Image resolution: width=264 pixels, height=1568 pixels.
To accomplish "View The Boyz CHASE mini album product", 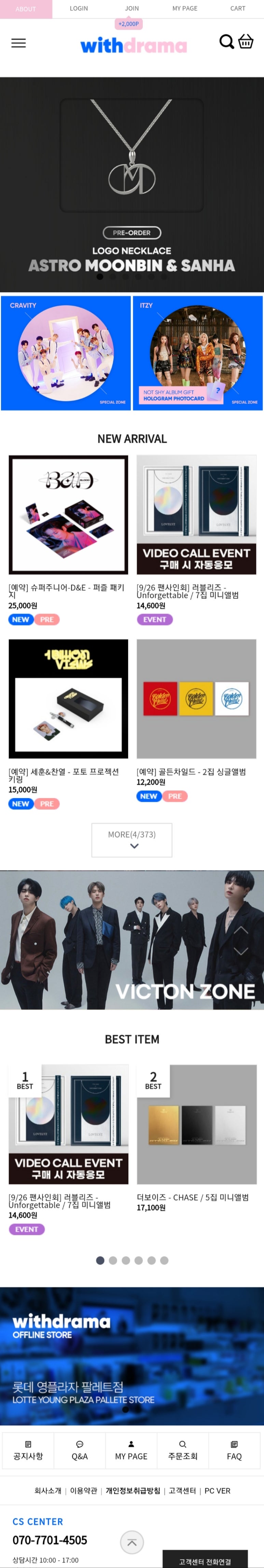I will (x=196, y=1124).
